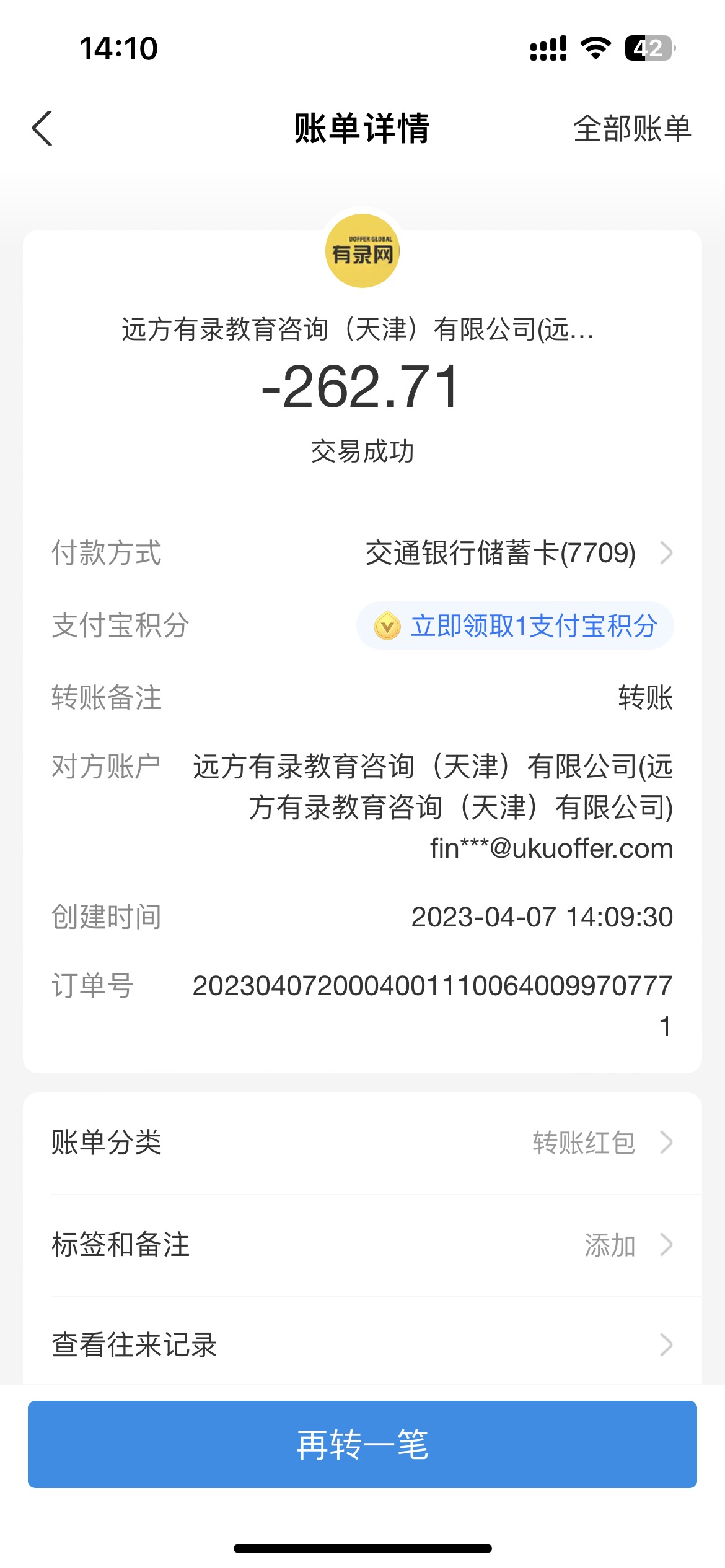Open the 付款方式 bank card row
The height and width of the screenshot is (1568, 725).
click(x=517, y=553)
